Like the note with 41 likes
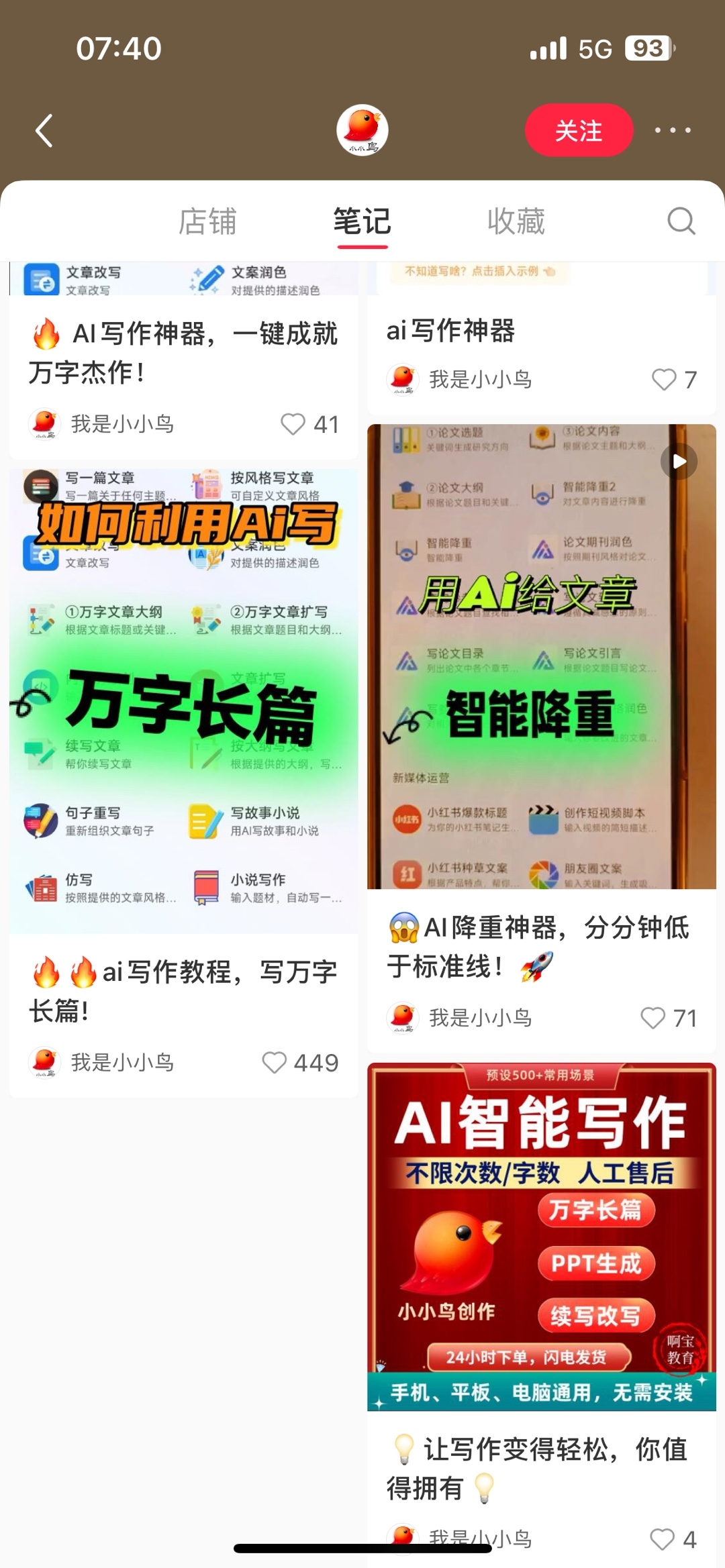The height and width of the screenshot is (1568, 725). coord(293,424)
